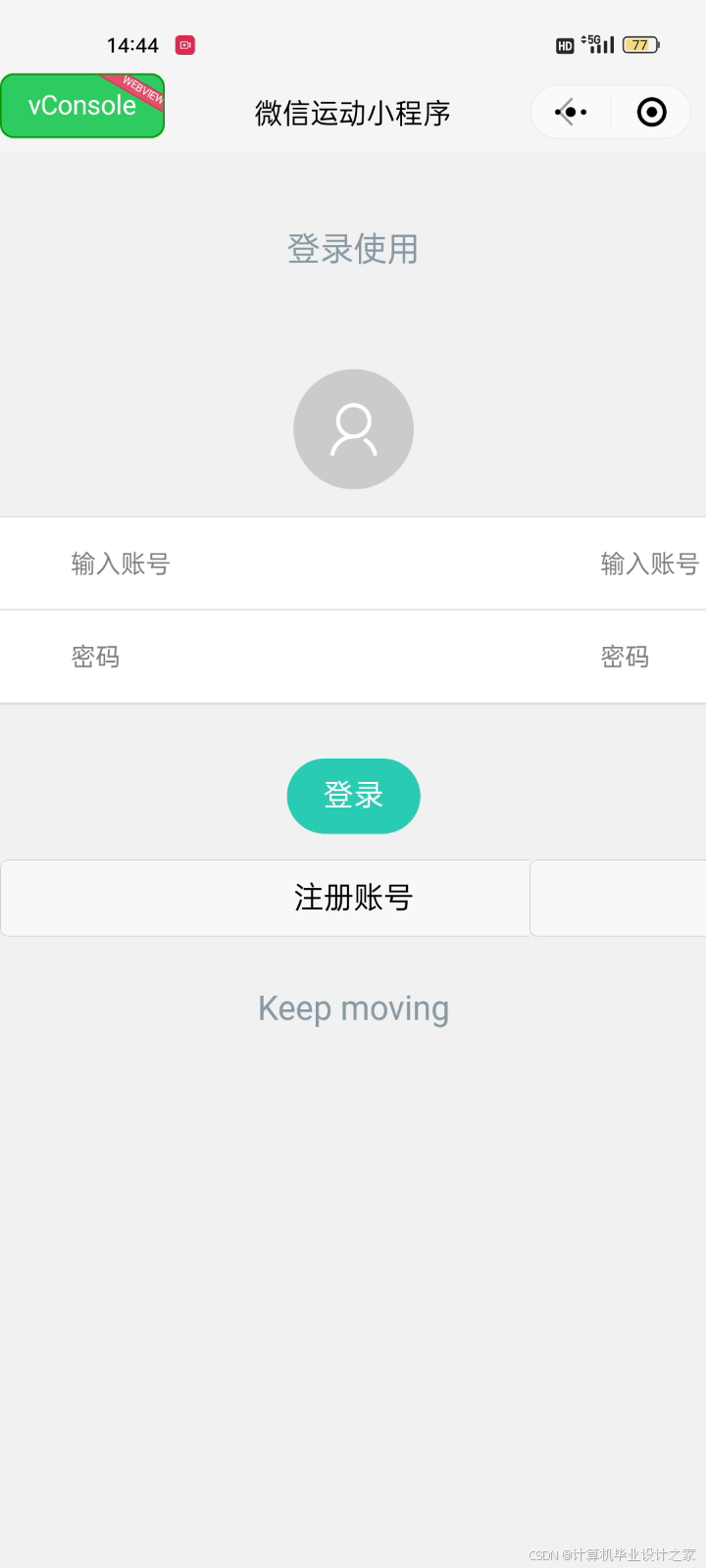Open the vConsole debug panel
The image size is (706, 1568).
click(x=82, y=106)
